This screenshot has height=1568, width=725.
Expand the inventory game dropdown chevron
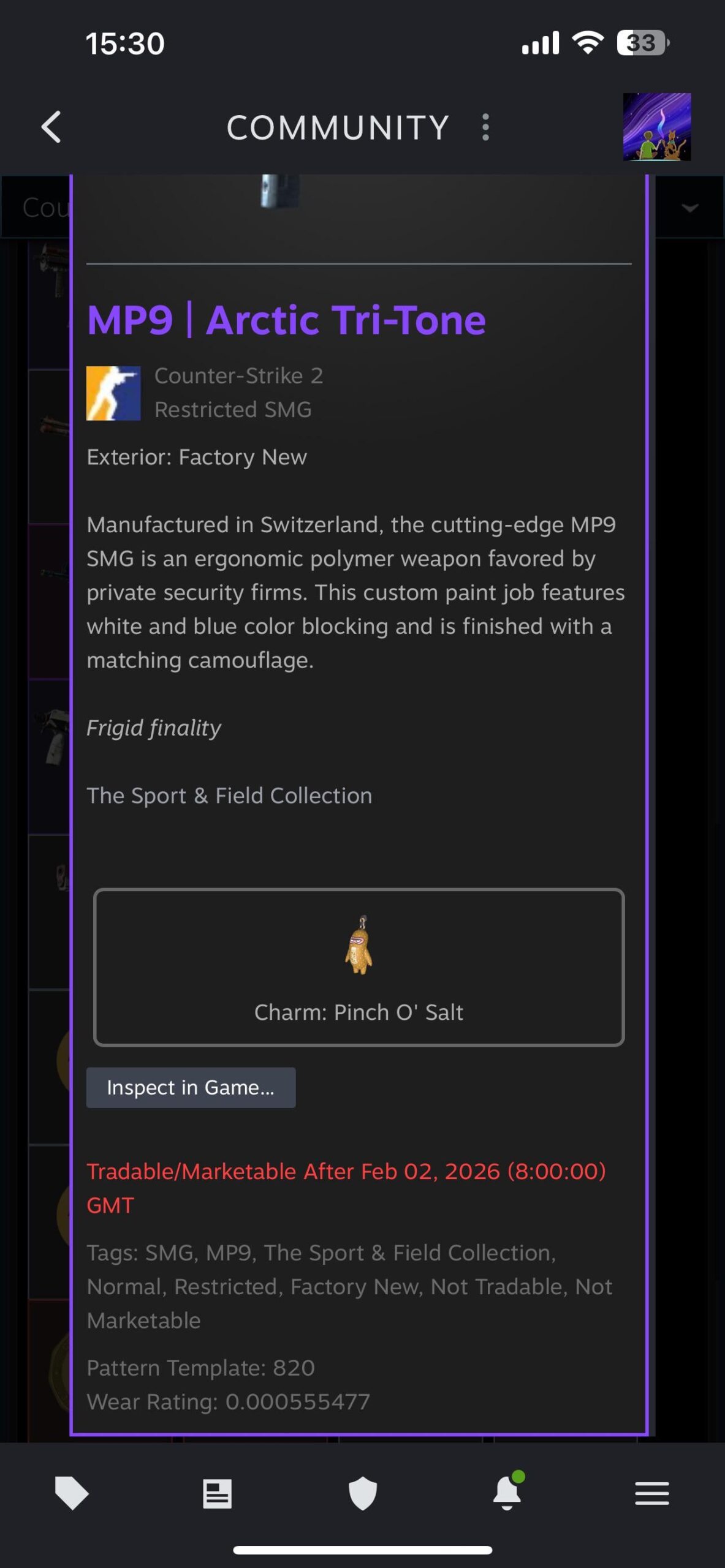coord(690,208)
